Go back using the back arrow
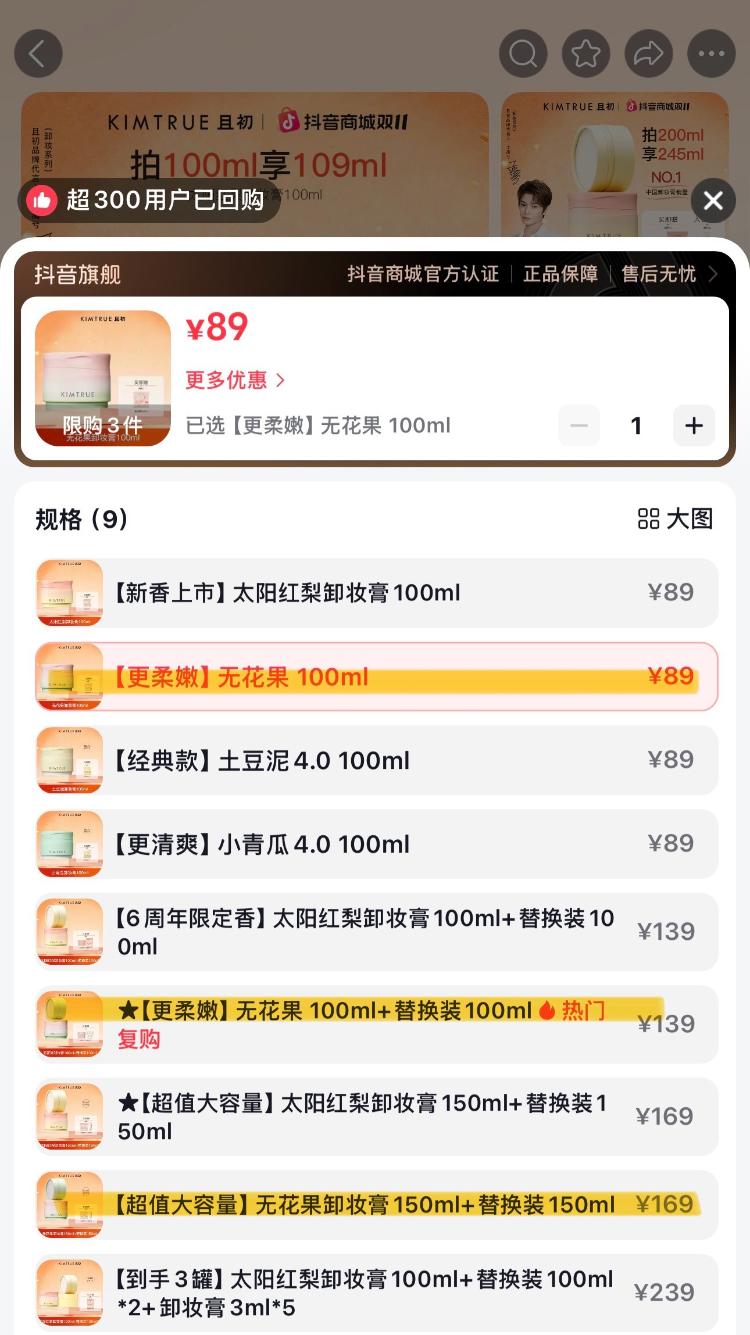 pos(38,54)
